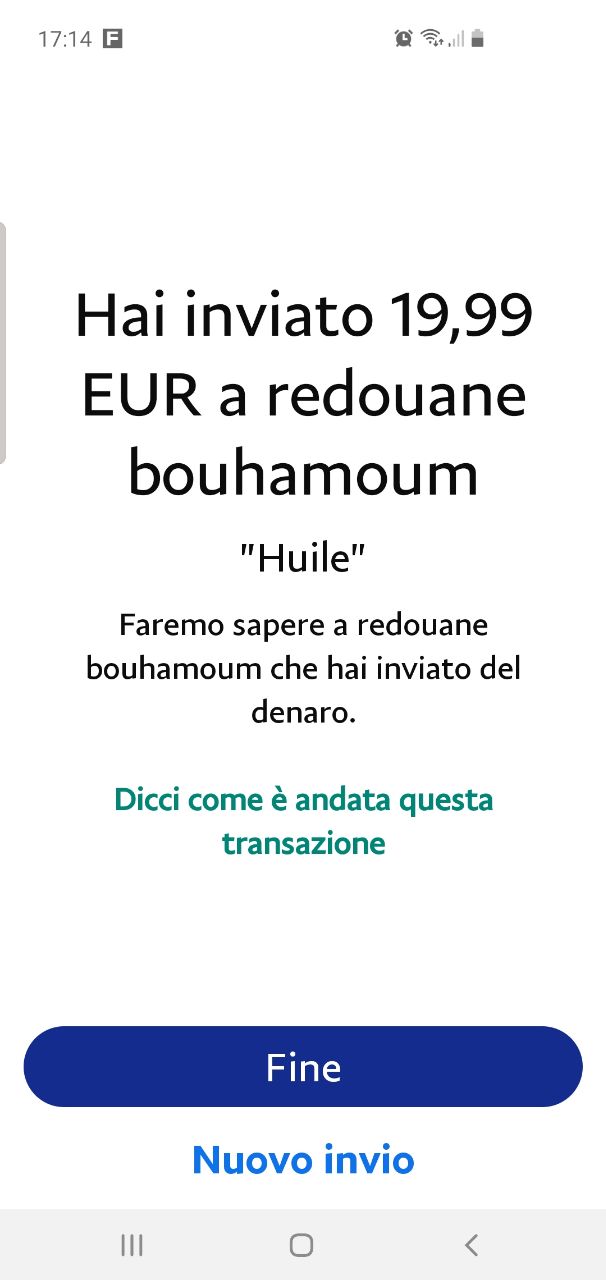Tap the Fine button to finish
This screenshot has height=1280, width=606.
coord(303,1067)
